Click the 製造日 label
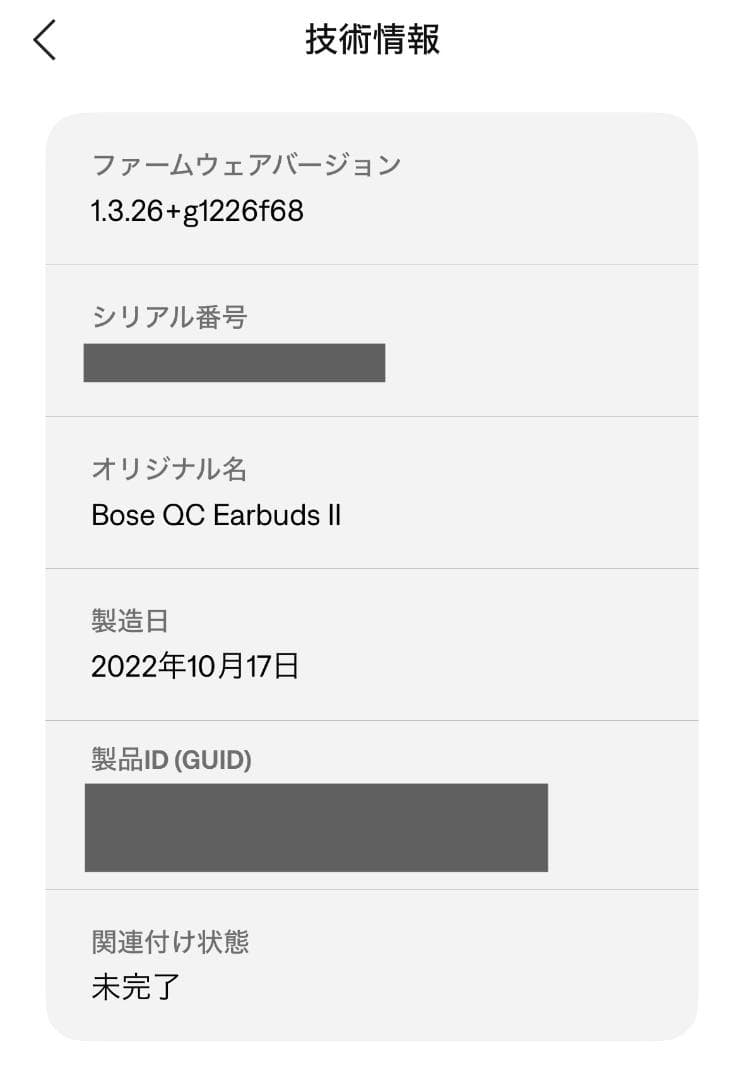The image size is (744, 1080). point(130,620)
